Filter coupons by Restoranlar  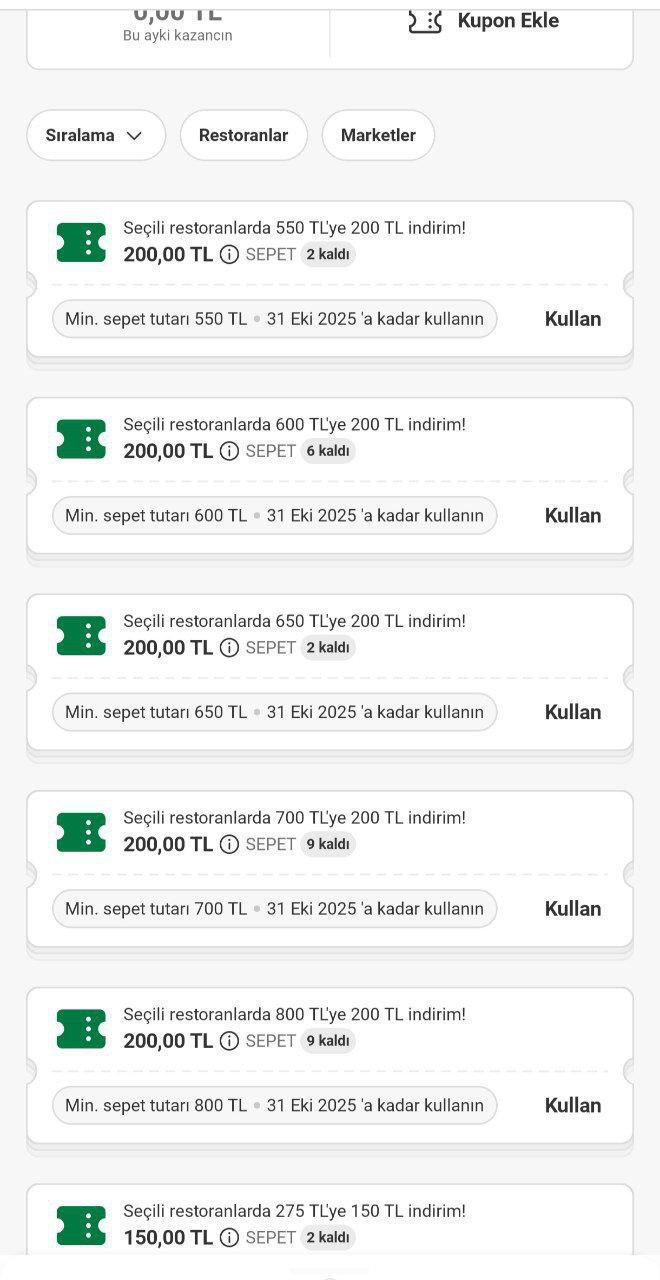click(243, 135)
